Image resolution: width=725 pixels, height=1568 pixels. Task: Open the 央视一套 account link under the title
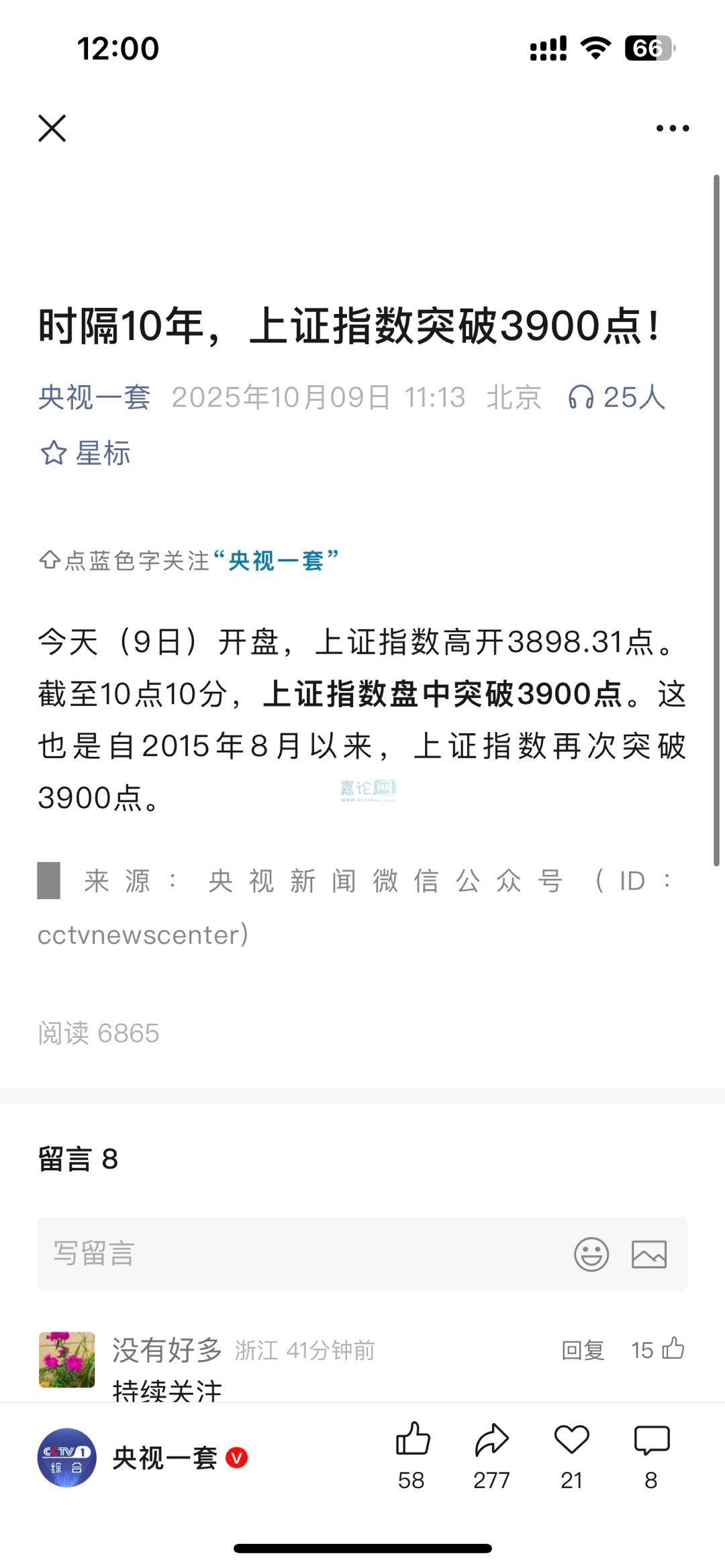[x=94, y=397]
